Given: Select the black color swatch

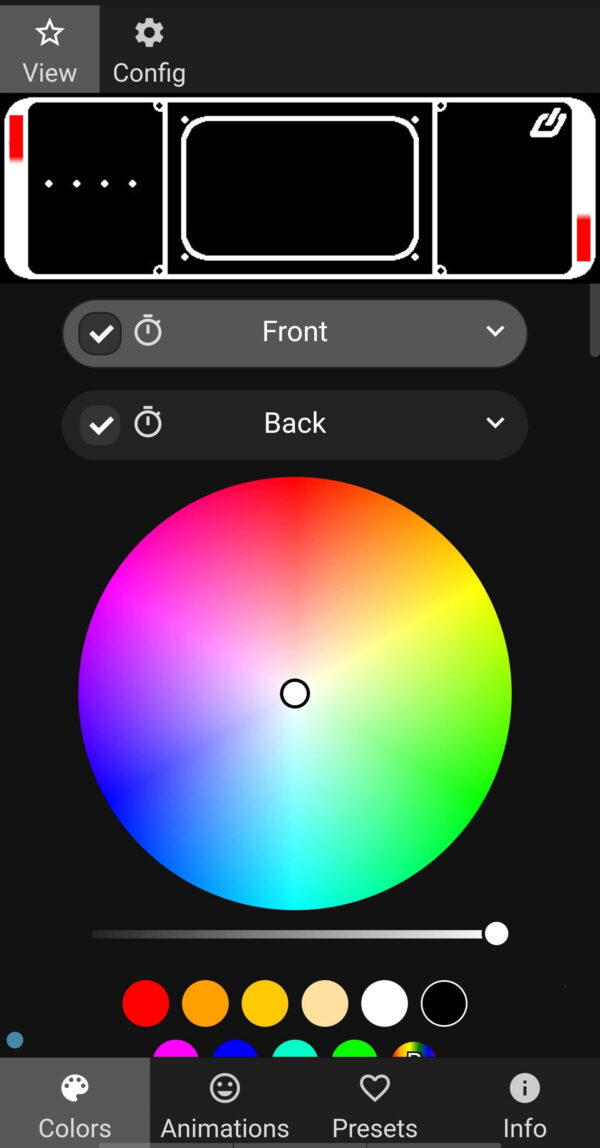Looking at the screenshot, I should (x=444, y=1003).
